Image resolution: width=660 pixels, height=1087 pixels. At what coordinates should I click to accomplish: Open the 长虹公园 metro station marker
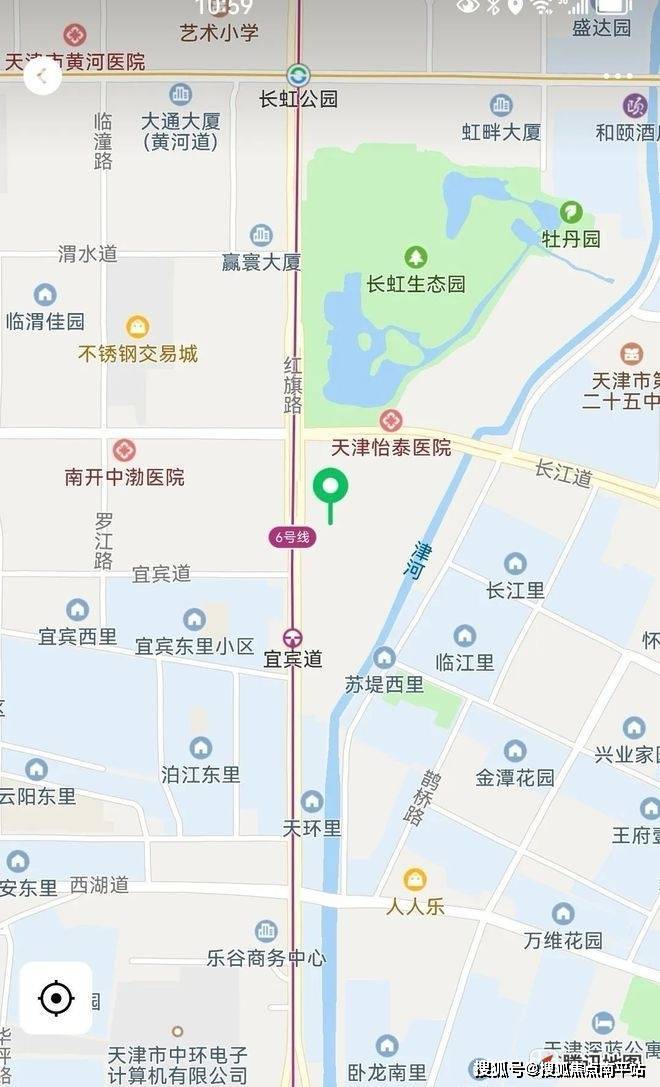298,75
